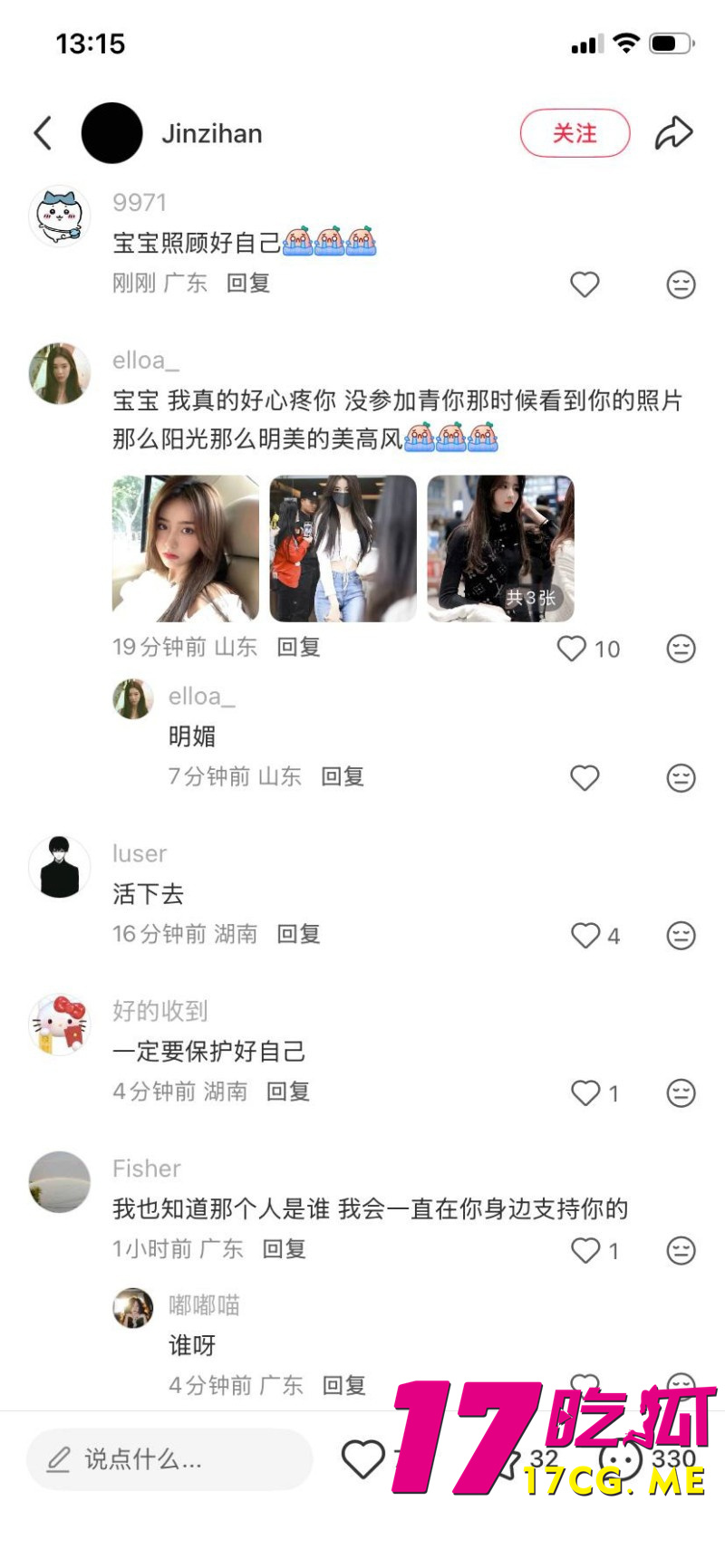
Task: Open the emoji reaction icon on 9971's comment
Action: [x=681, y=284]
